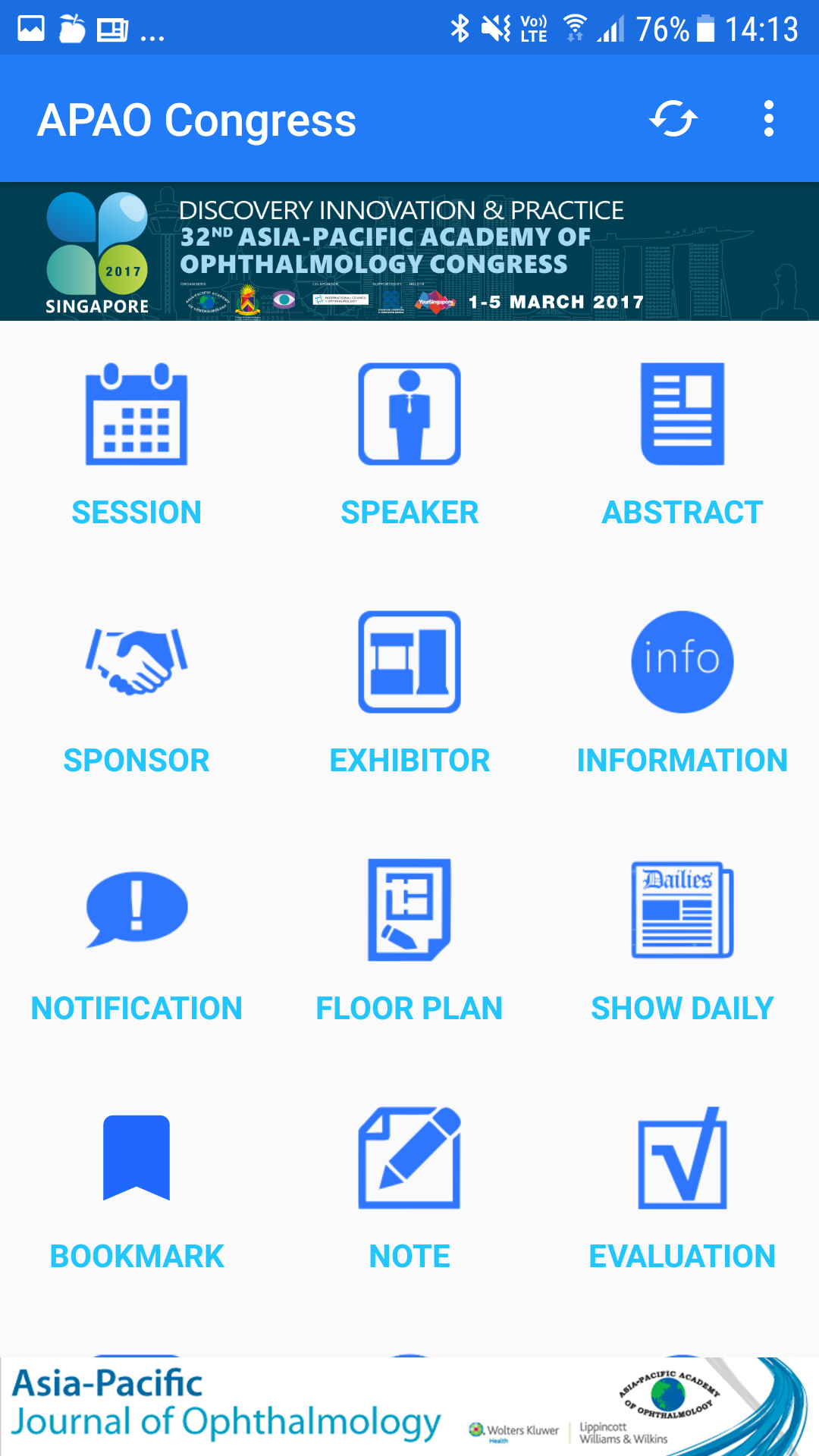Screen dimensions: 819x1456
Task: View the Floor Plan
Action: (409, 940)
